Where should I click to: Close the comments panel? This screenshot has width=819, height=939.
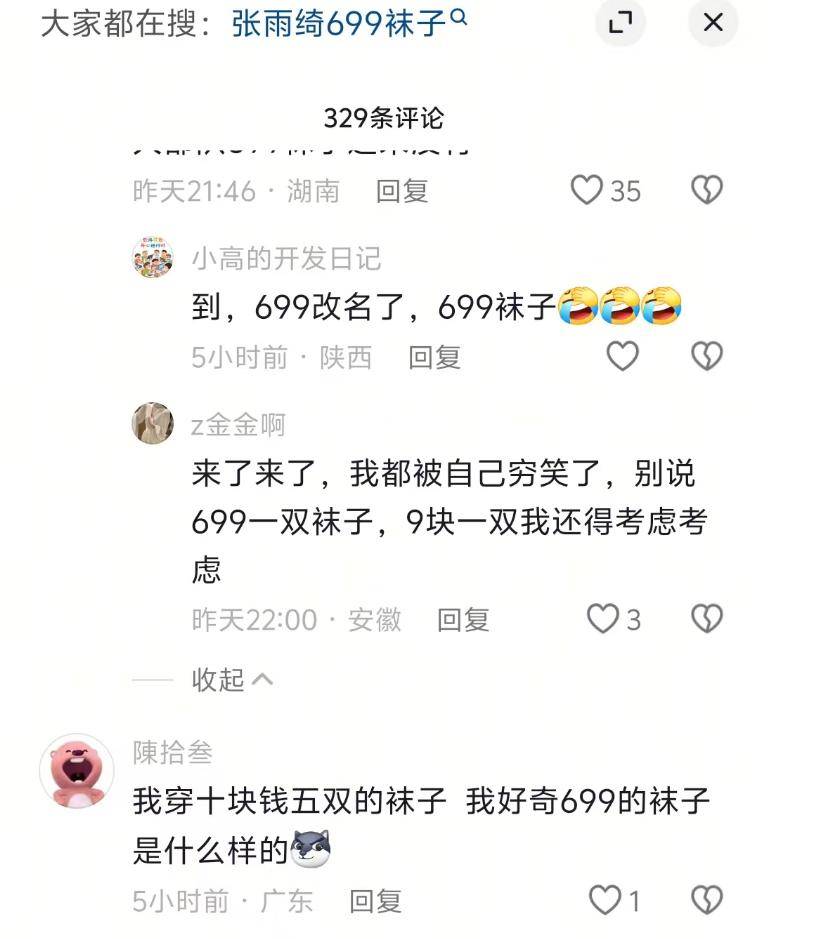713,23
